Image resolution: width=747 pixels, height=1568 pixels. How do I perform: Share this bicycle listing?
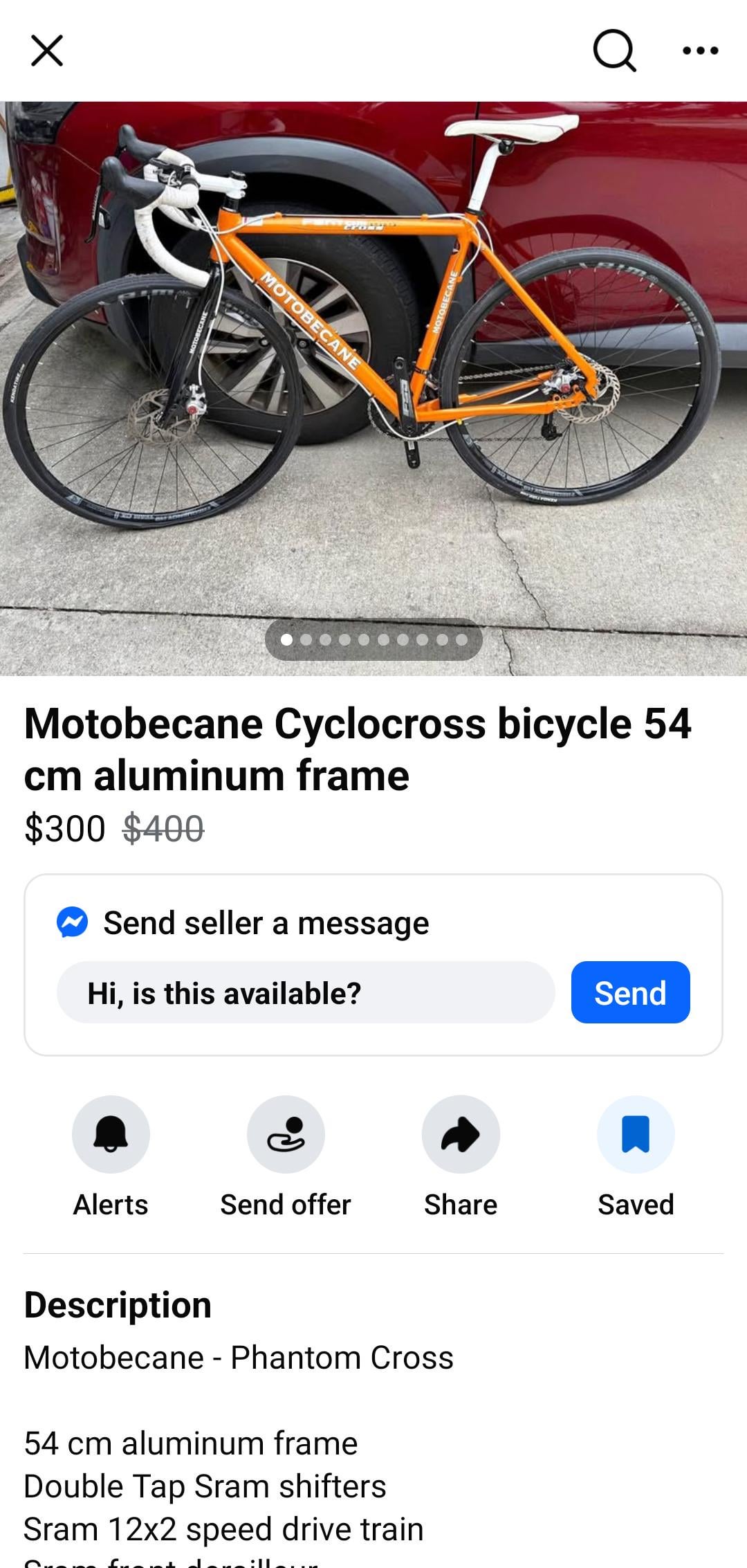[461, 1134]
